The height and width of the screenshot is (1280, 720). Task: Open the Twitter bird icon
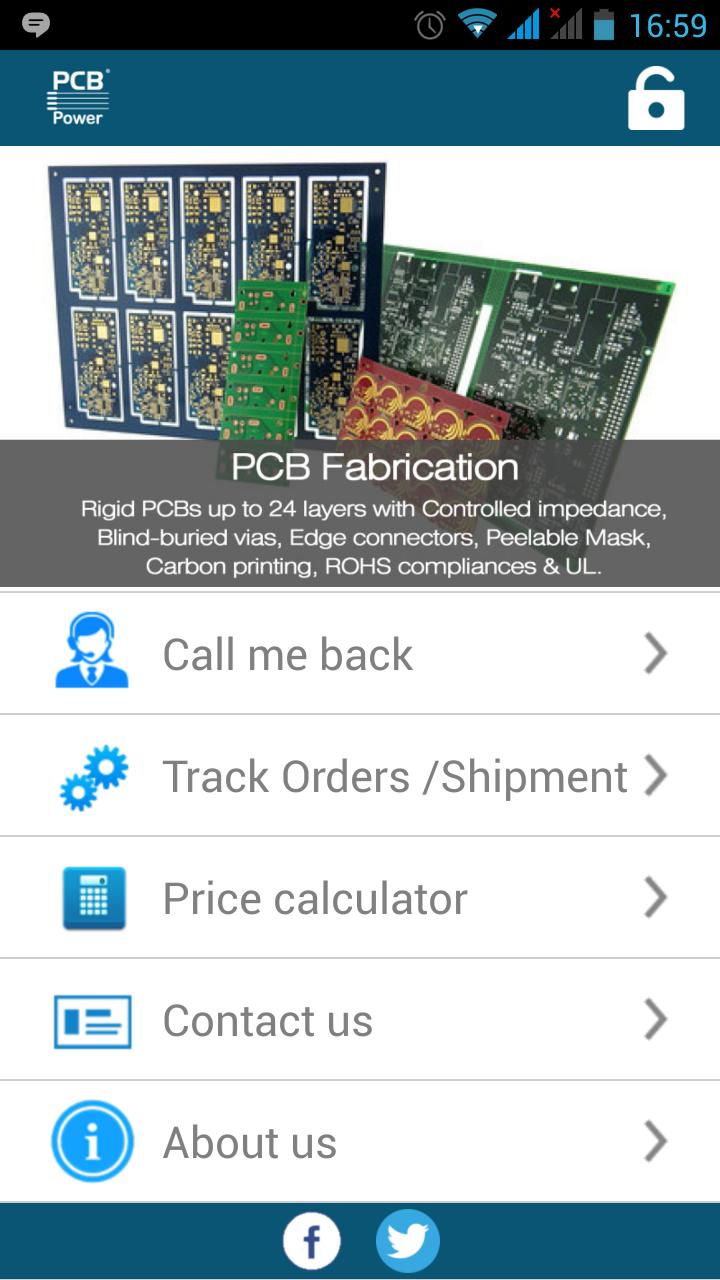(x=408, y=1240)
